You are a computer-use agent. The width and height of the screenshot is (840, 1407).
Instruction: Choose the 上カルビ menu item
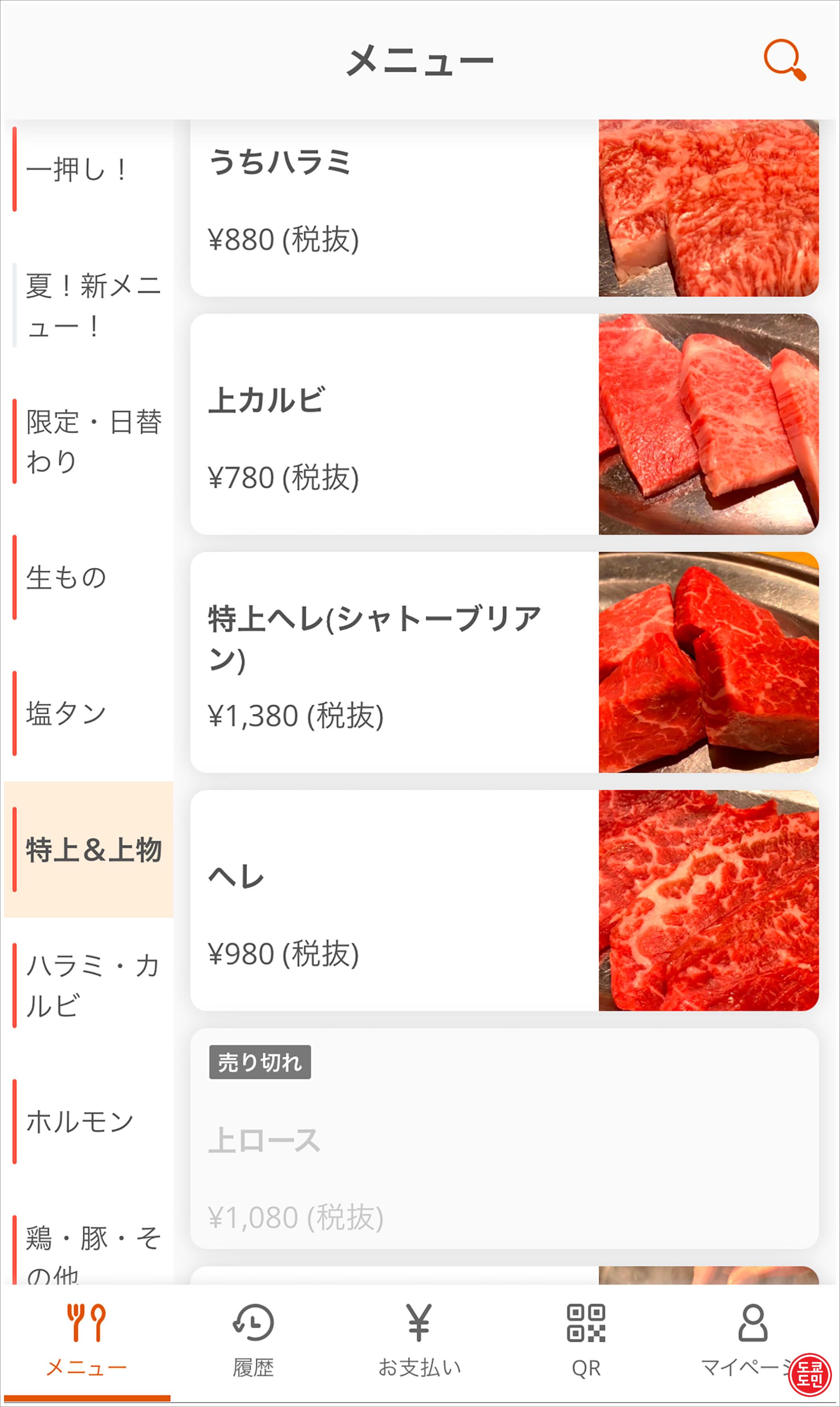point(504,423)
